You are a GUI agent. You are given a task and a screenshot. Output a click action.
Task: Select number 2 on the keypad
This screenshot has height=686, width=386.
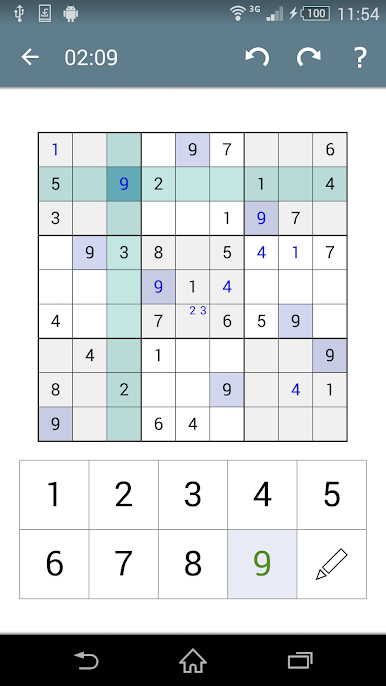coord(124,495)
